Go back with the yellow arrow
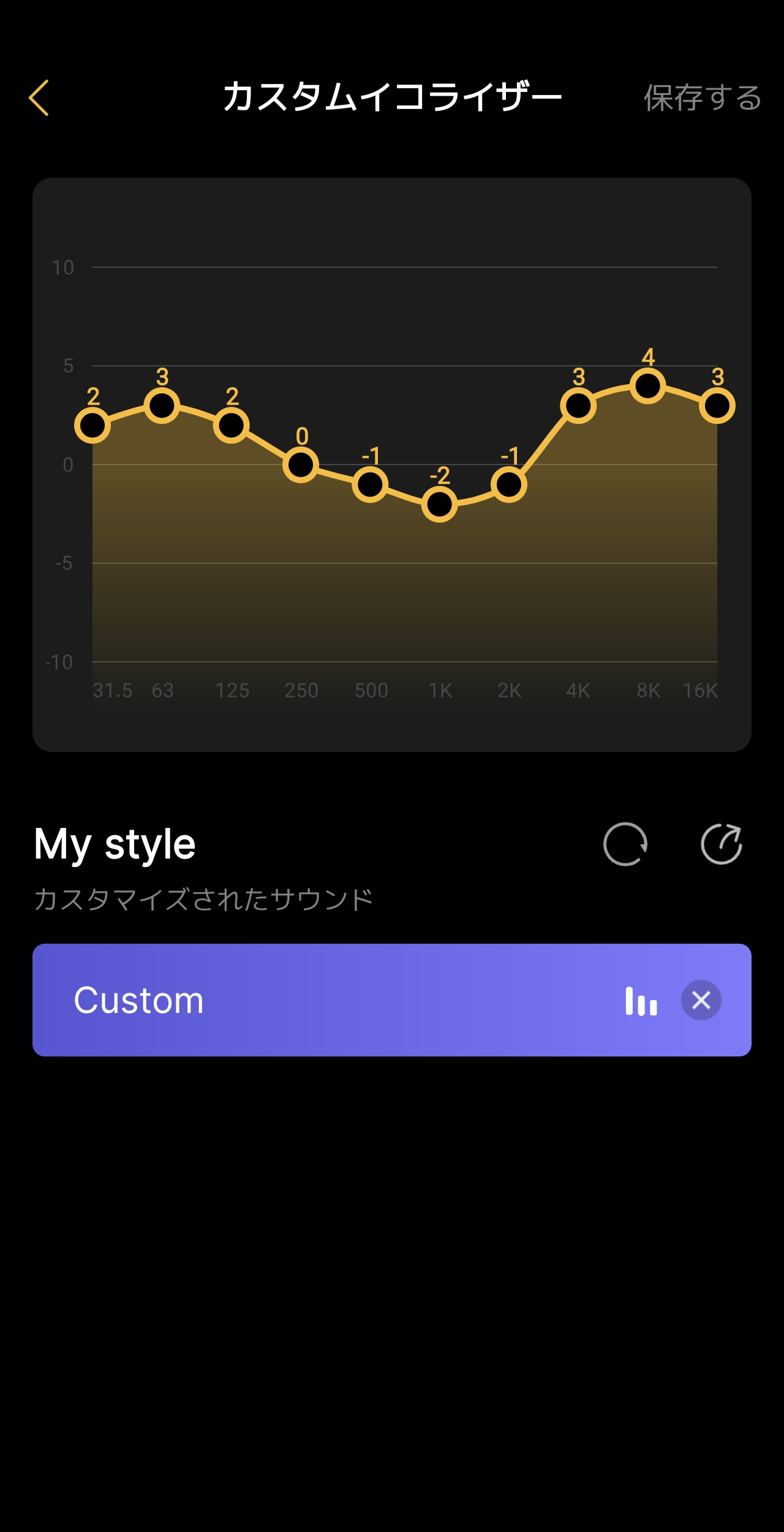784x1532 pixels. [39, 98]
